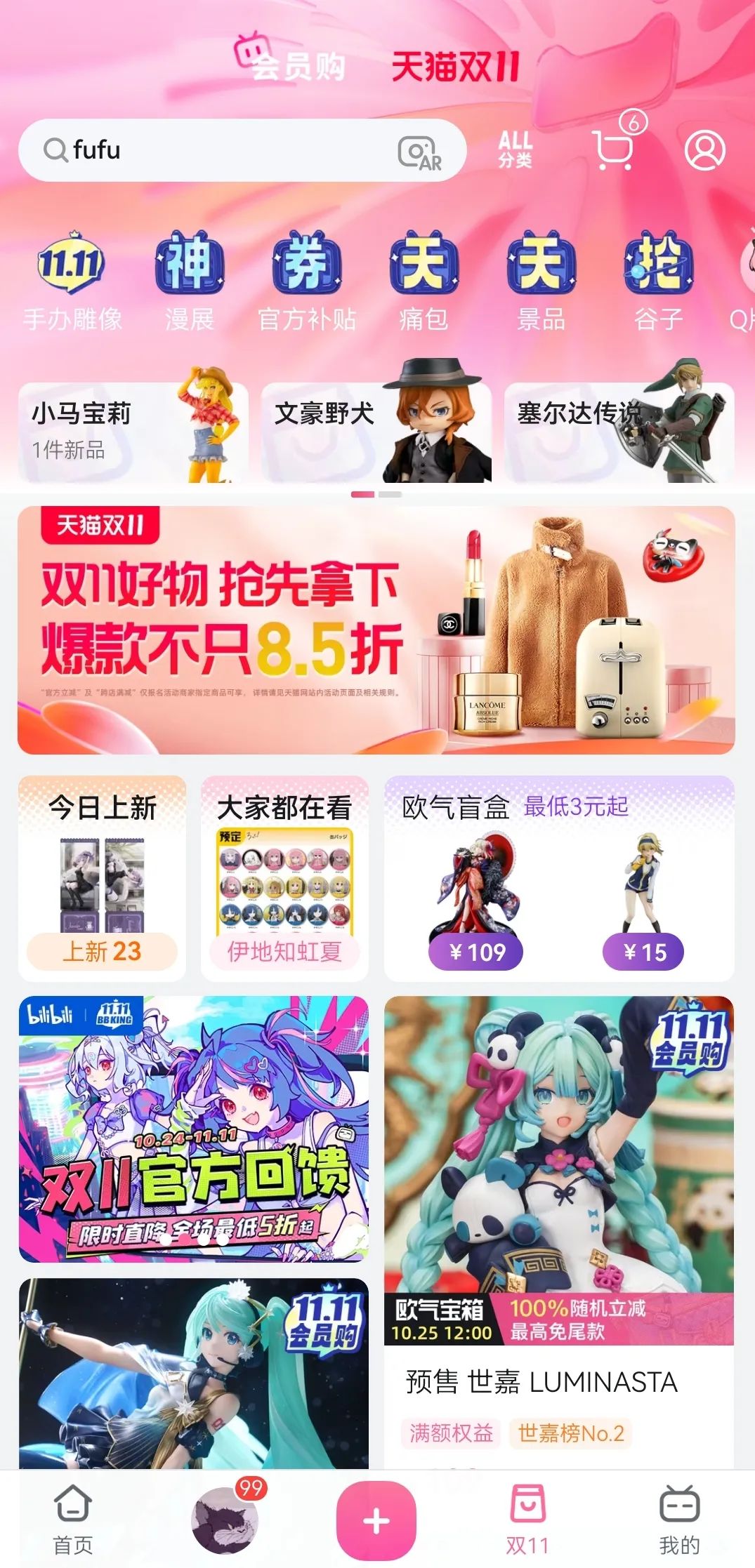This screenshot has height=1568, width=755.
Task: Open the user profile icon
Action: point(704,150)
